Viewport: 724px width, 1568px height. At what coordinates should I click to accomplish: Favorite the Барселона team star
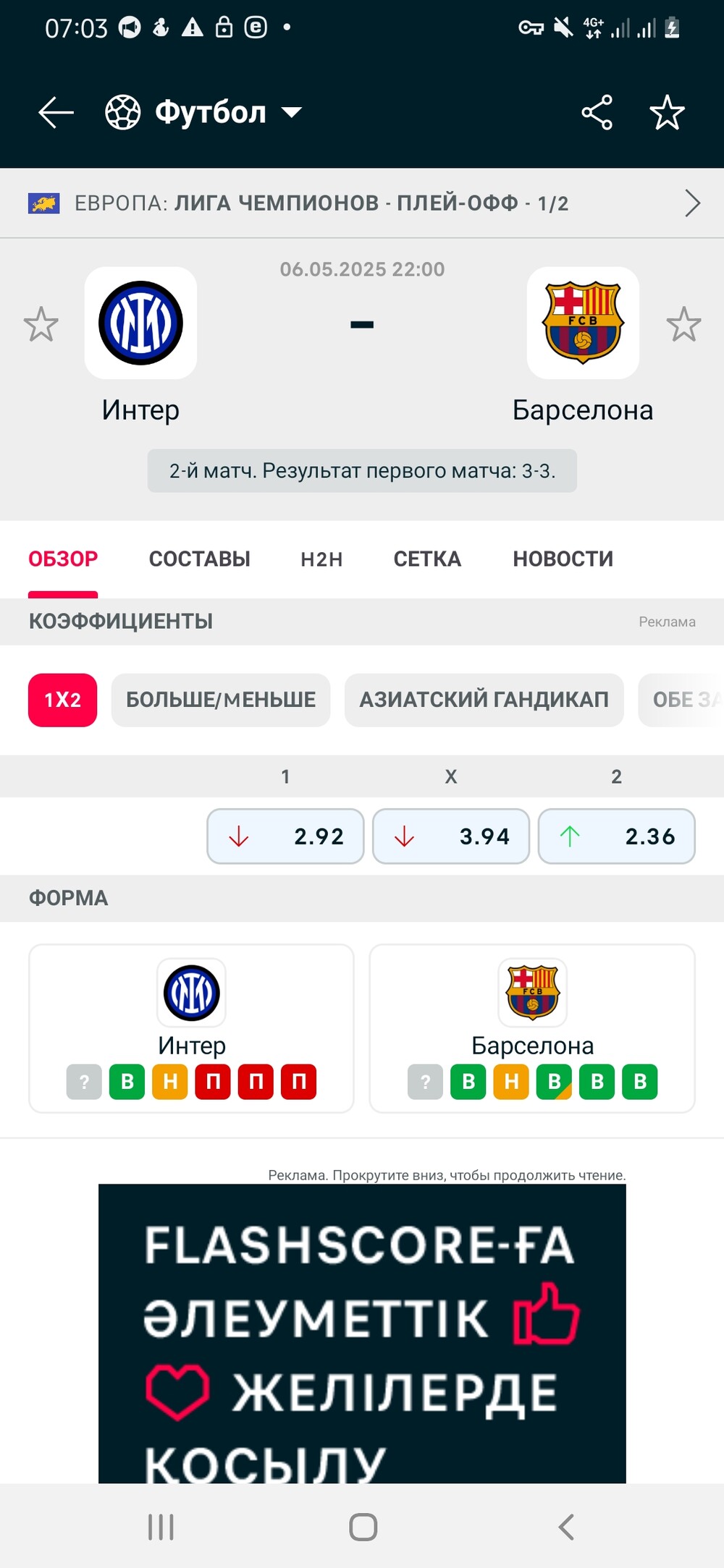pos(683,325)
